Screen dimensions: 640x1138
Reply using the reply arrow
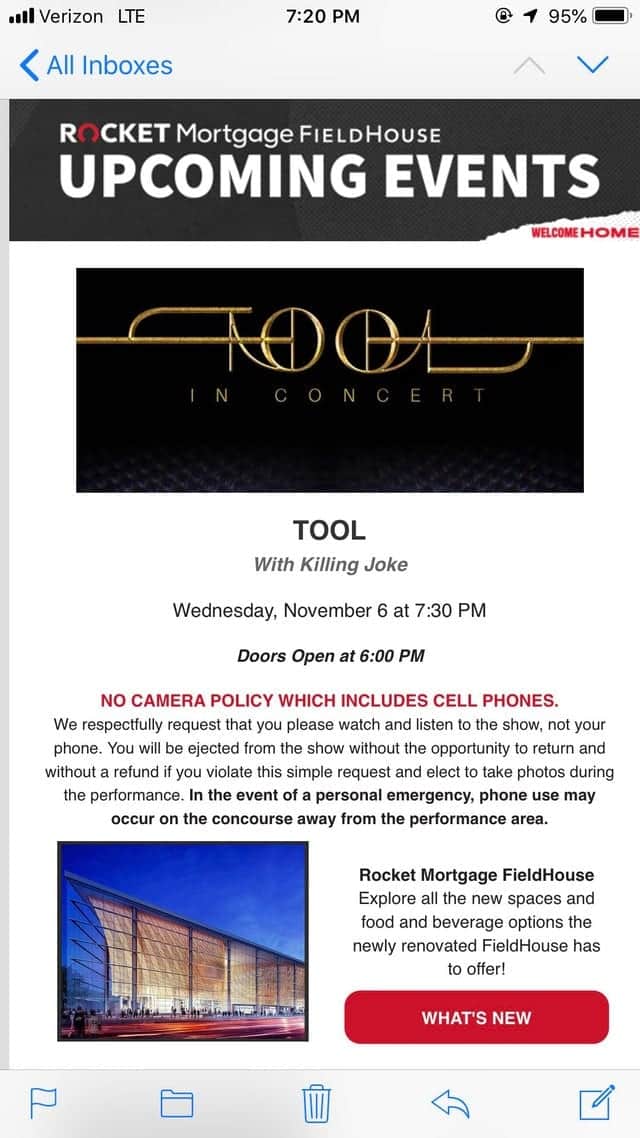(x=450, y=1104)
